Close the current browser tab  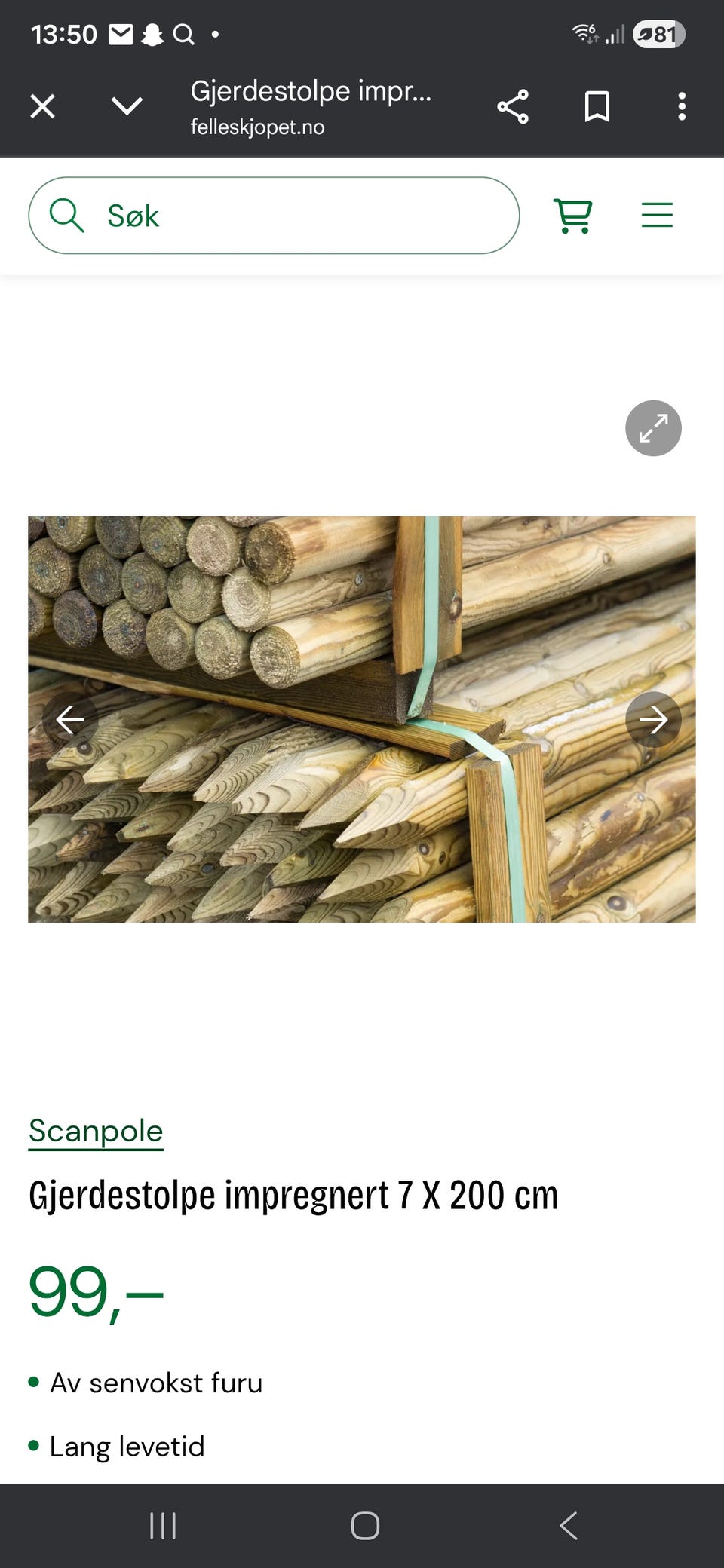click(44, 106)
